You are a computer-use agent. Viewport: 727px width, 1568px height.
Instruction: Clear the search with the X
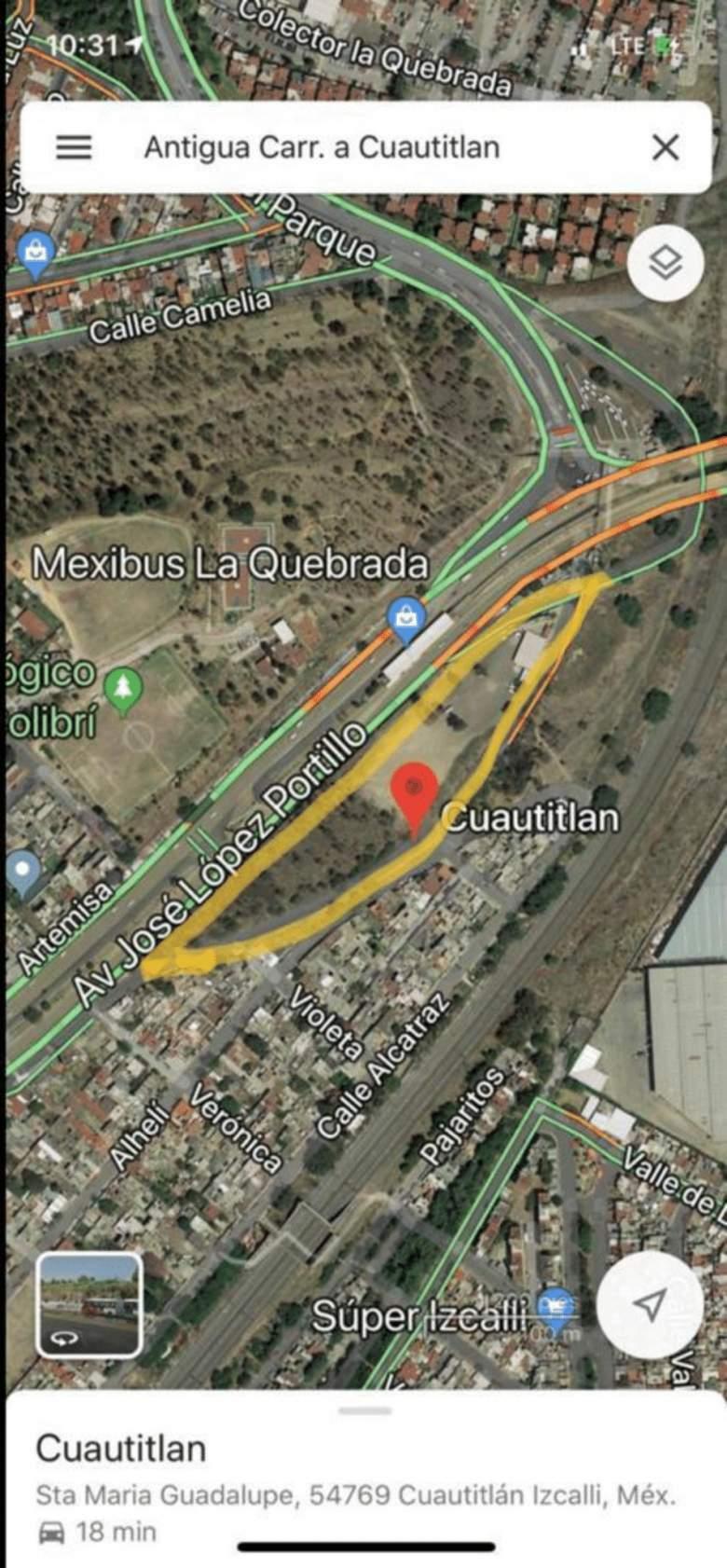click(x=665, y=147)
